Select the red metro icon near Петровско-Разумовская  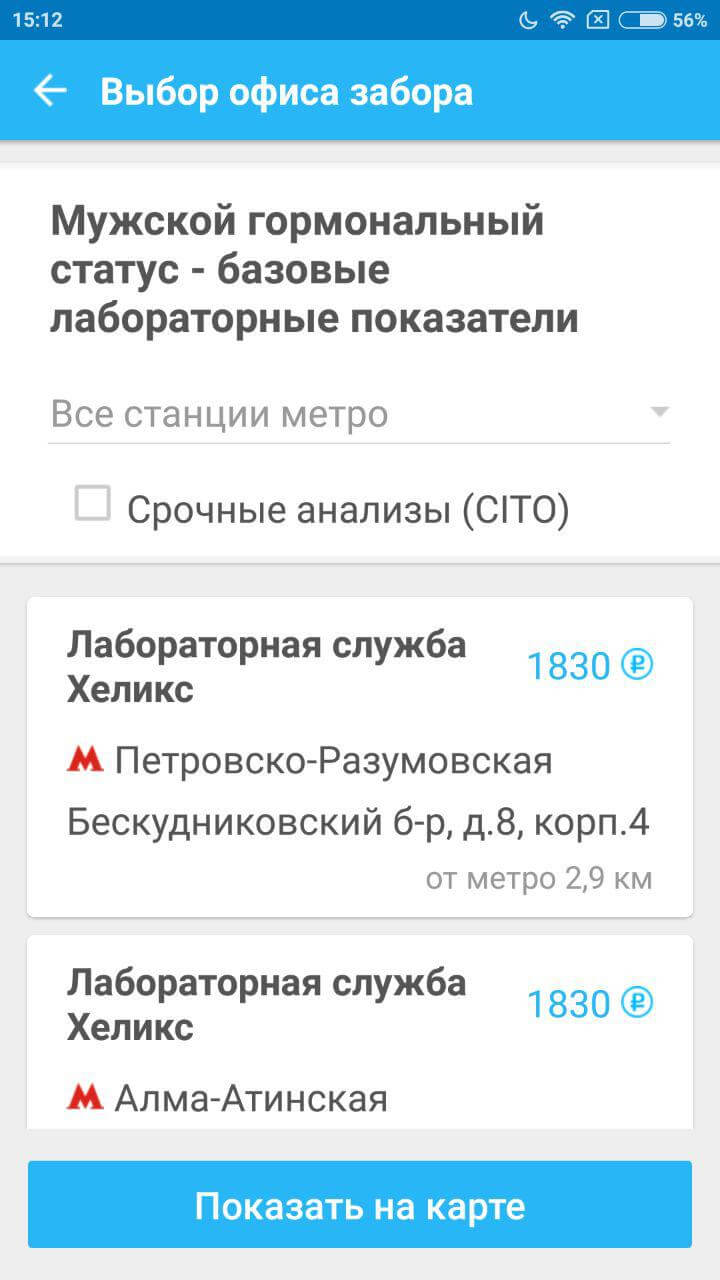87,760
